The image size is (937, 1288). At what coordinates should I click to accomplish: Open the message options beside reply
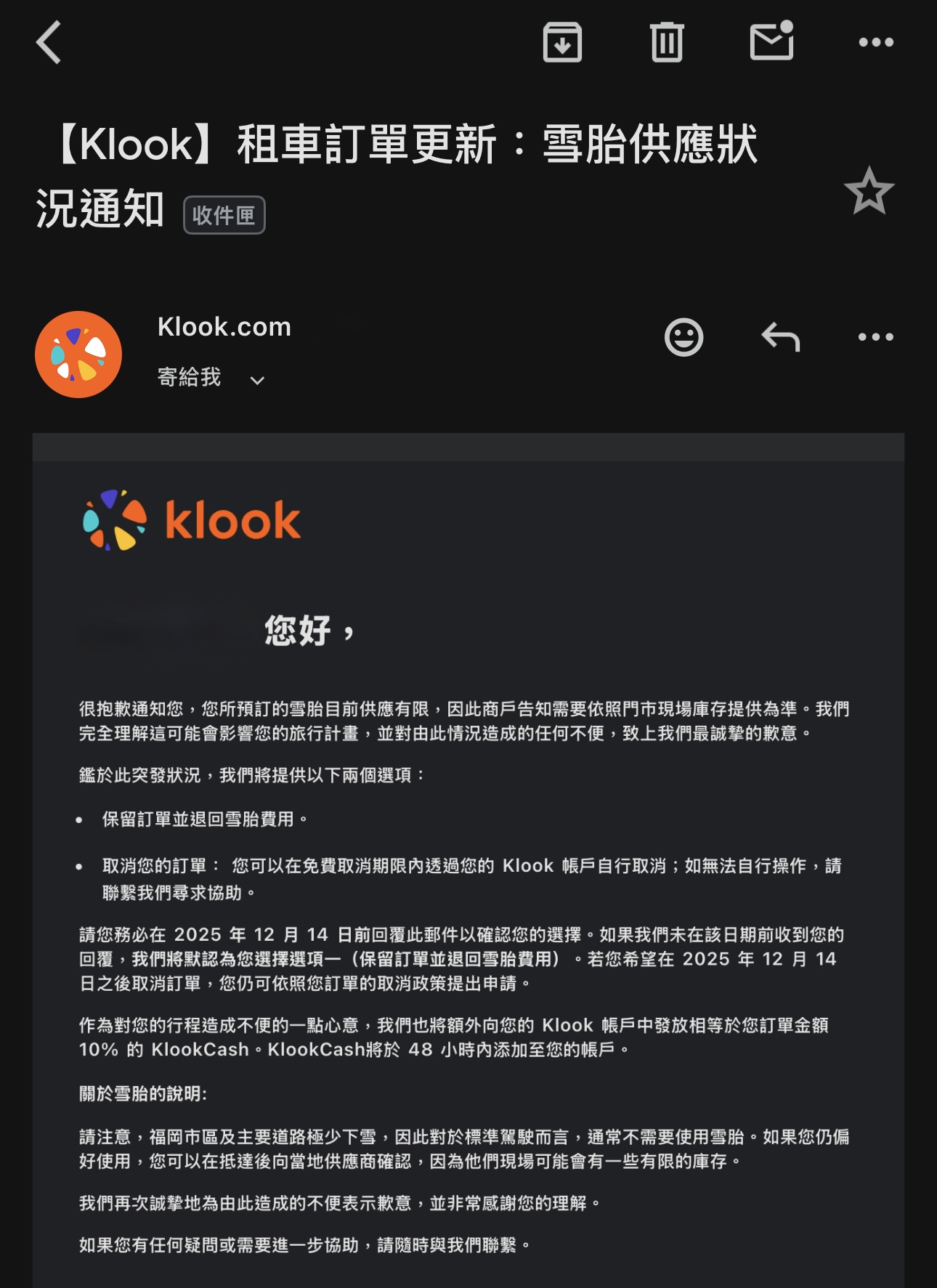(x=875, y=337)
